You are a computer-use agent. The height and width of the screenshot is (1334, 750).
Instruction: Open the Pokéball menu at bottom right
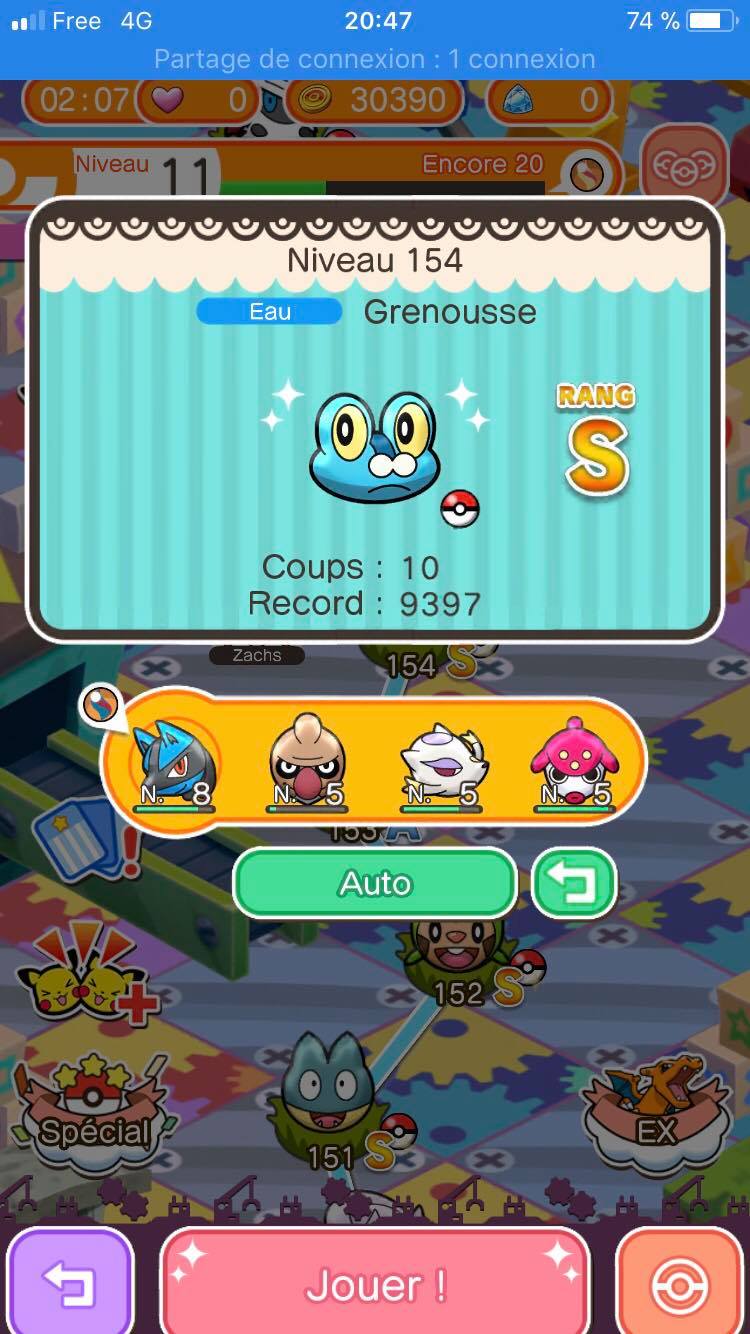coord(680,1285)
